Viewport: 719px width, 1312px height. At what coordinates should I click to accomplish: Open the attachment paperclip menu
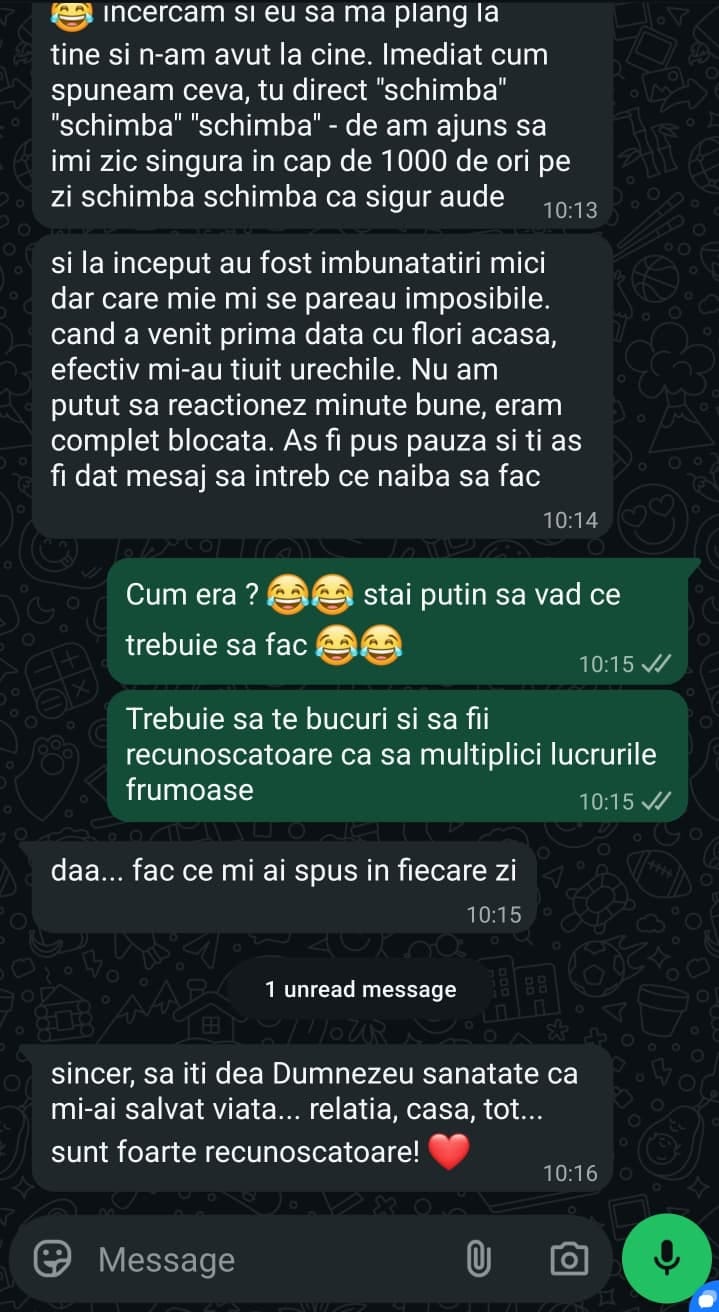pos(479,1259)
